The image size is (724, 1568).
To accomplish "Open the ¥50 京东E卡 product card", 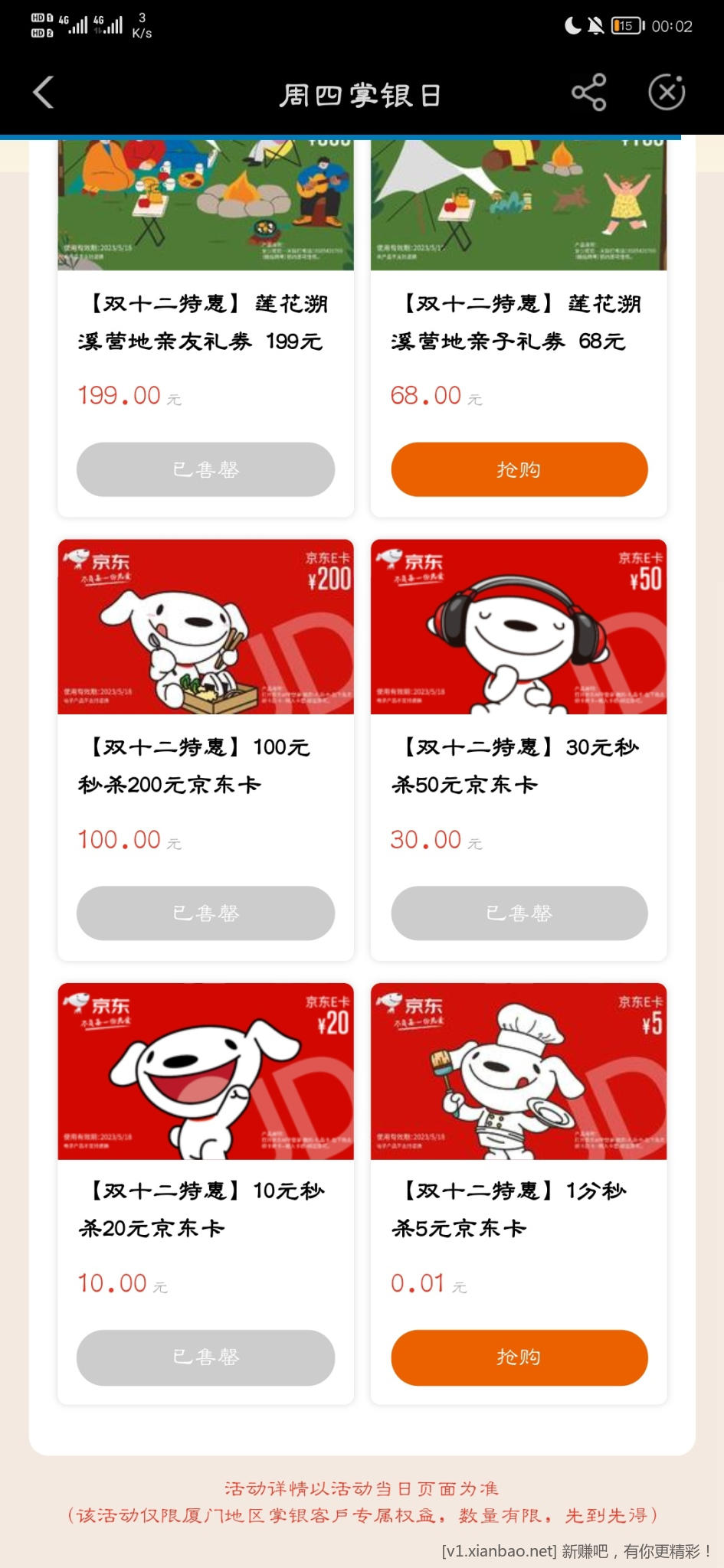I will point(519,628).
